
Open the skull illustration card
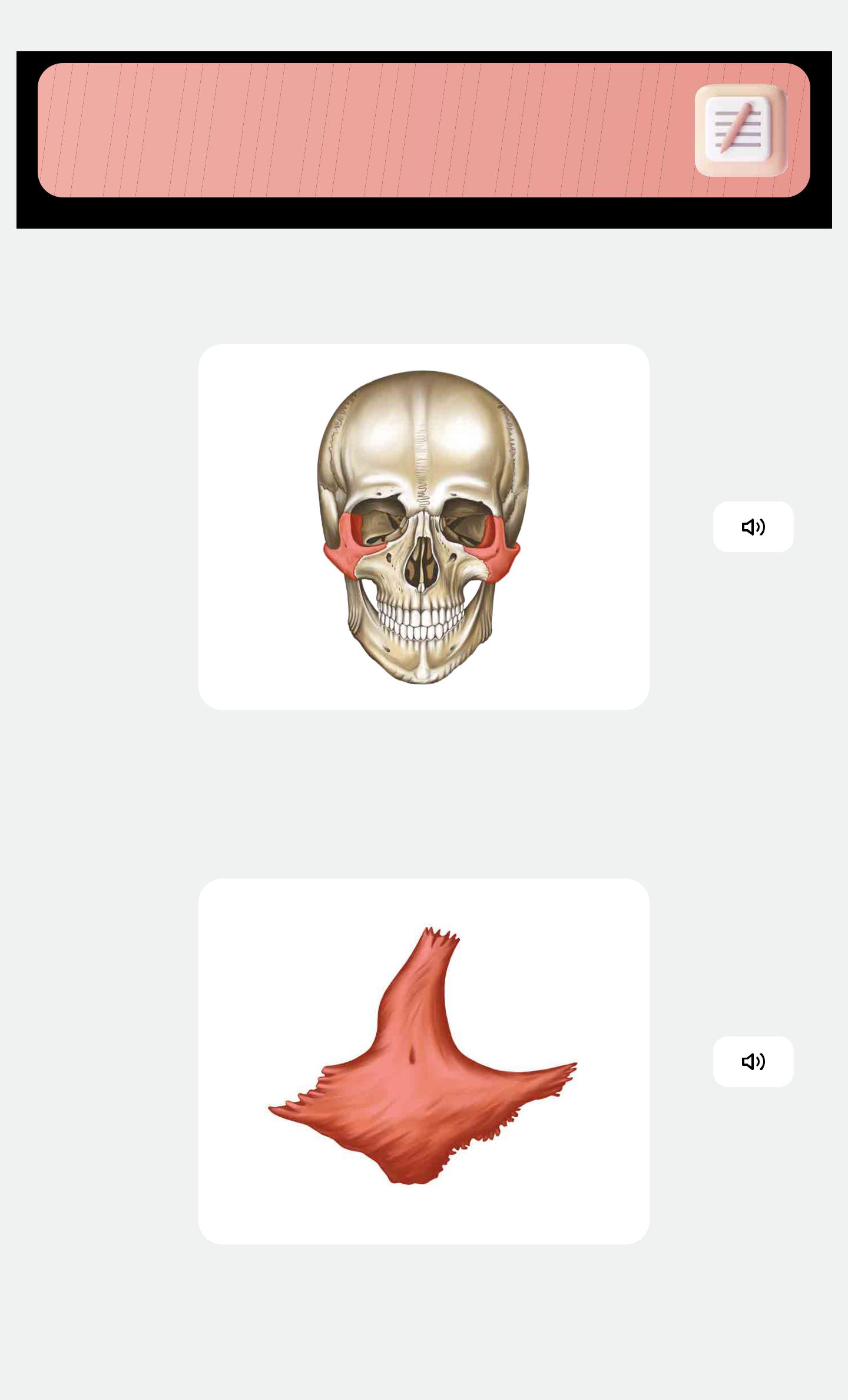[424, 527]
